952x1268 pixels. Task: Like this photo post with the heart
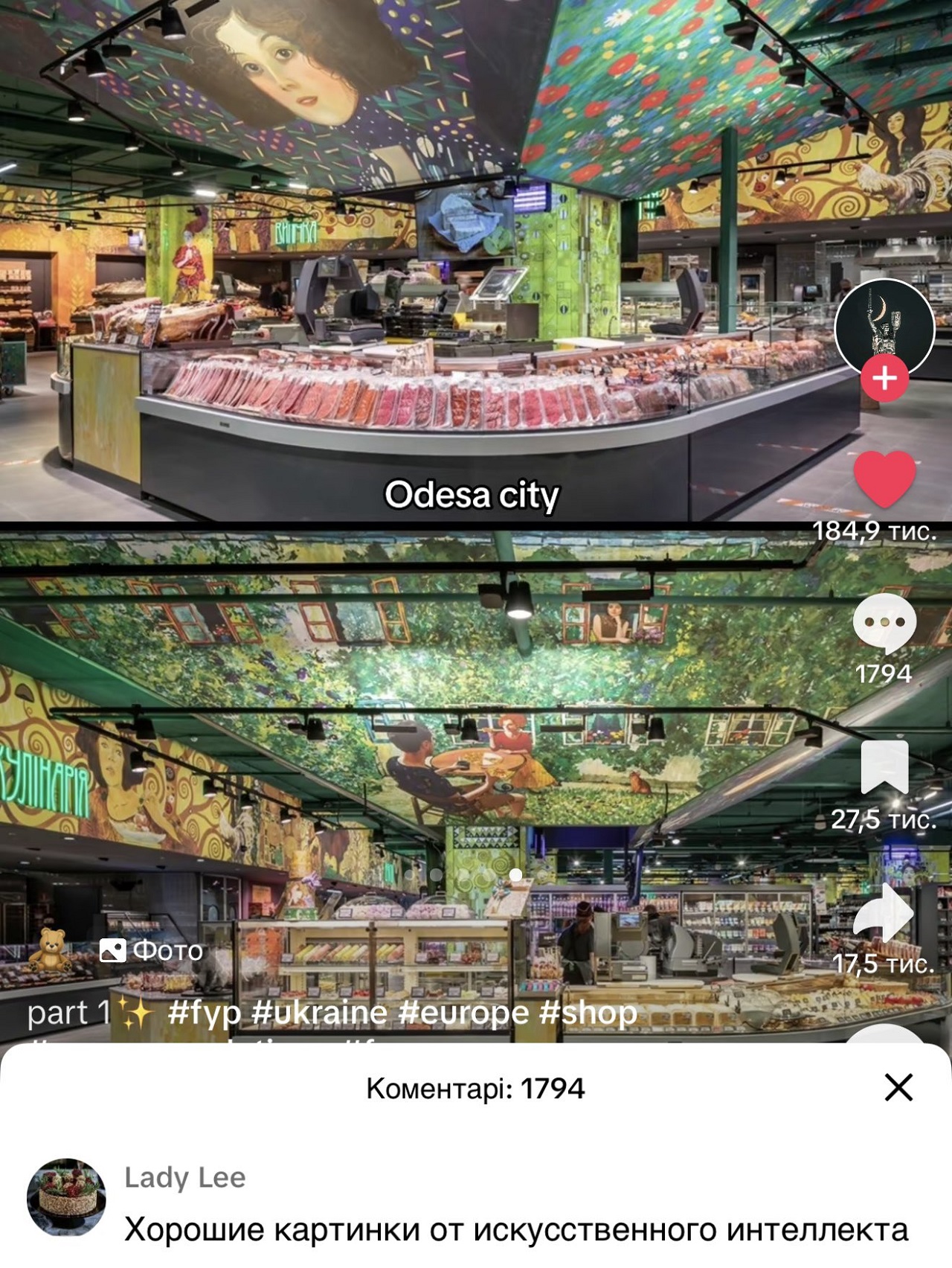pos(884,478)
